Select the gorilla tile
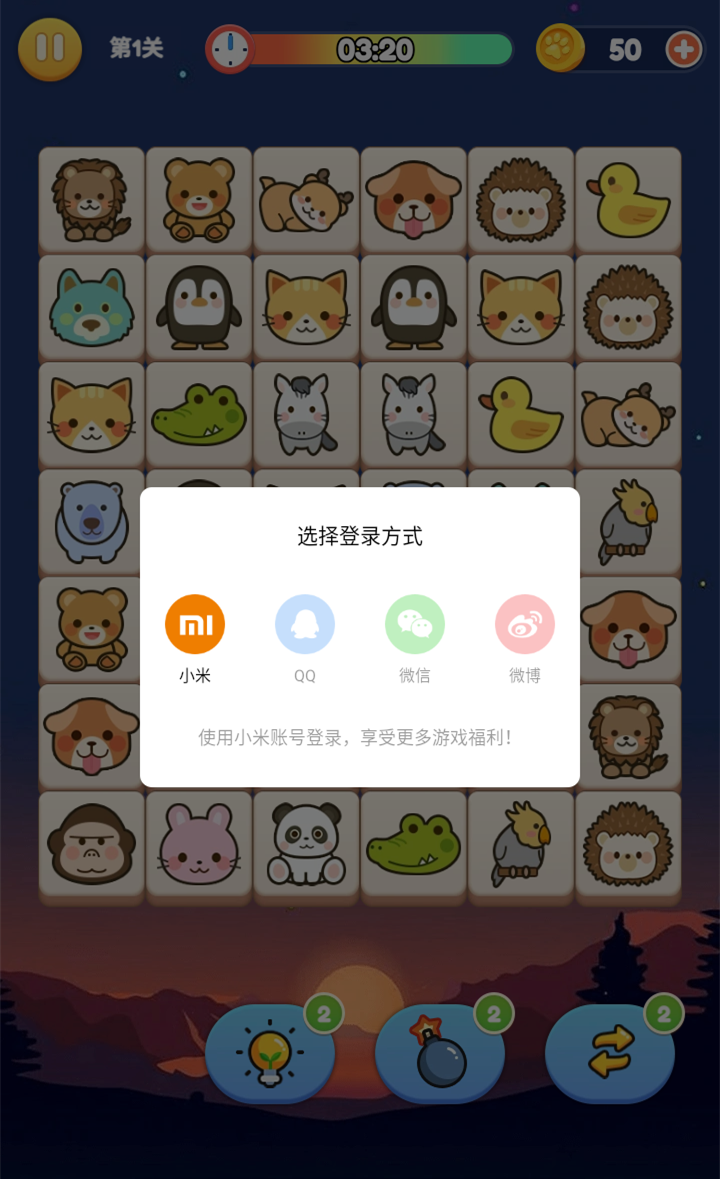 [91, 845]
